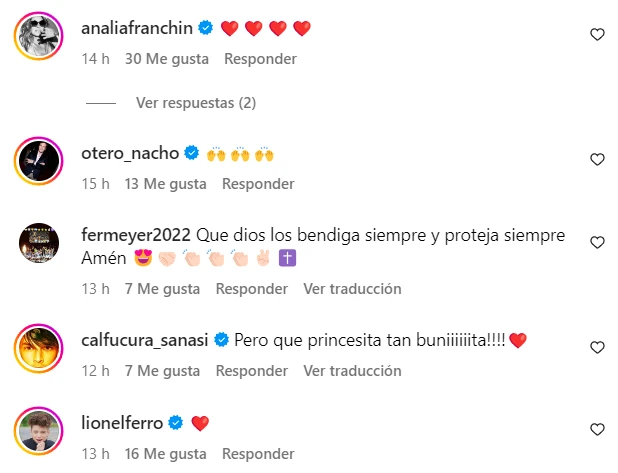Reply to otero_nacho's comment
618x473 pixels.
[x=258, y=184]
